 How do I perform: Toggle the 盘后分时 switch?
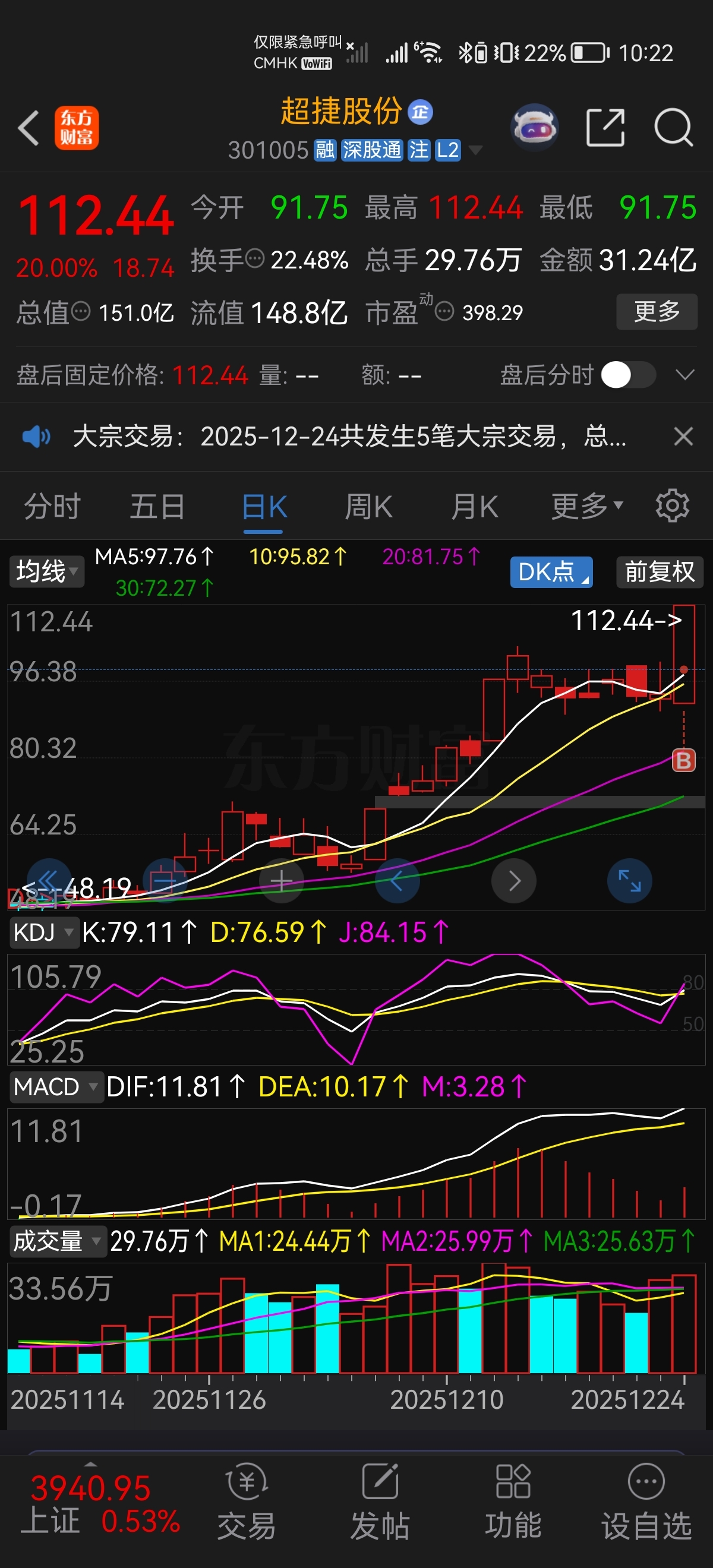(627, 375)
